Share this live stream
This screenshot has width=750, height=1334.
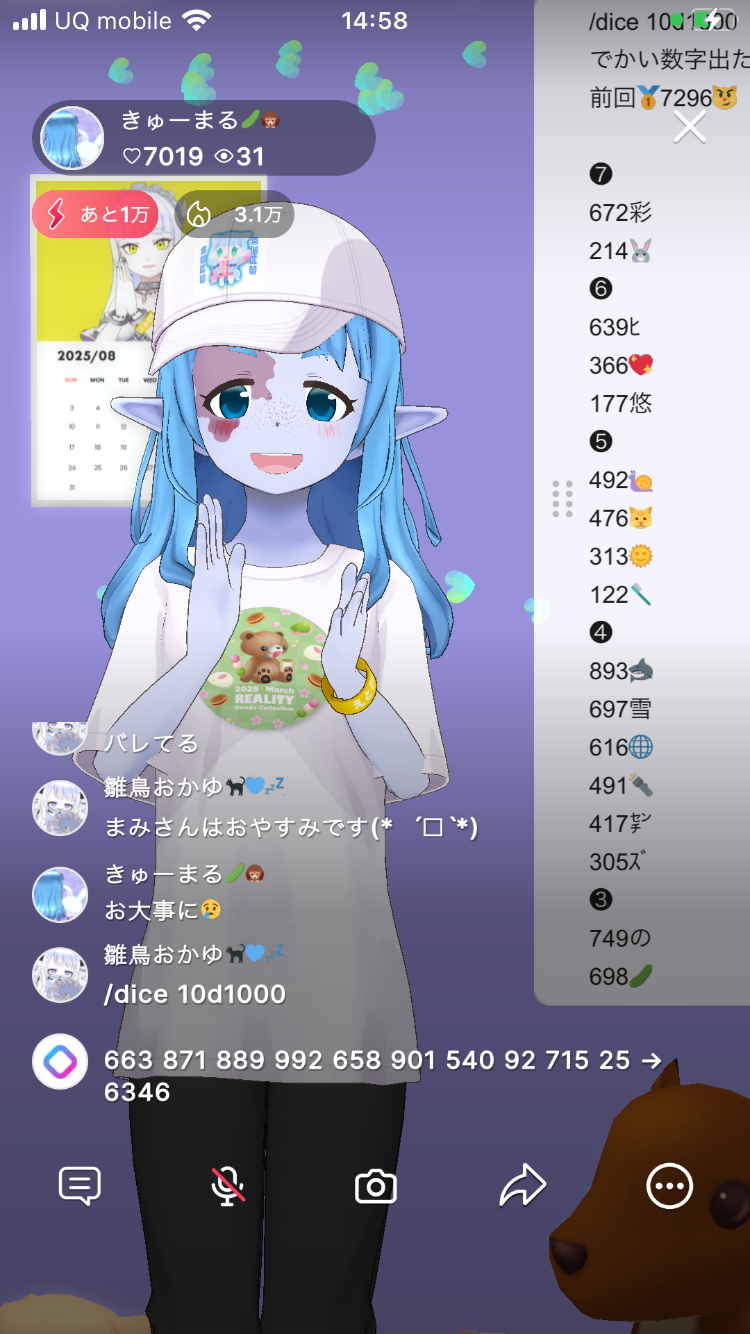click(522, 1186)
